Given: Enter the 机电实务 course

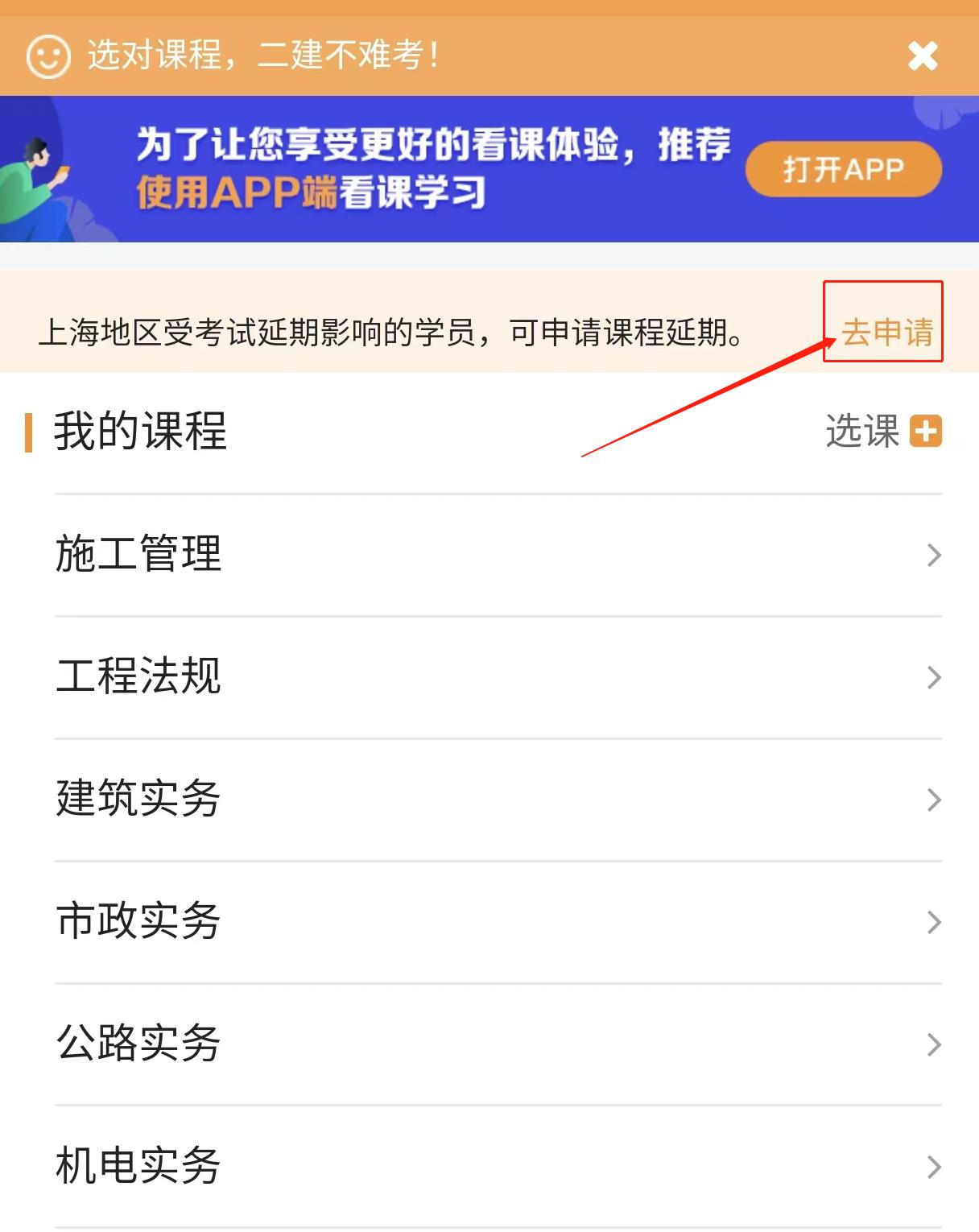Looking at the screenshot, I should (498, 1167).
